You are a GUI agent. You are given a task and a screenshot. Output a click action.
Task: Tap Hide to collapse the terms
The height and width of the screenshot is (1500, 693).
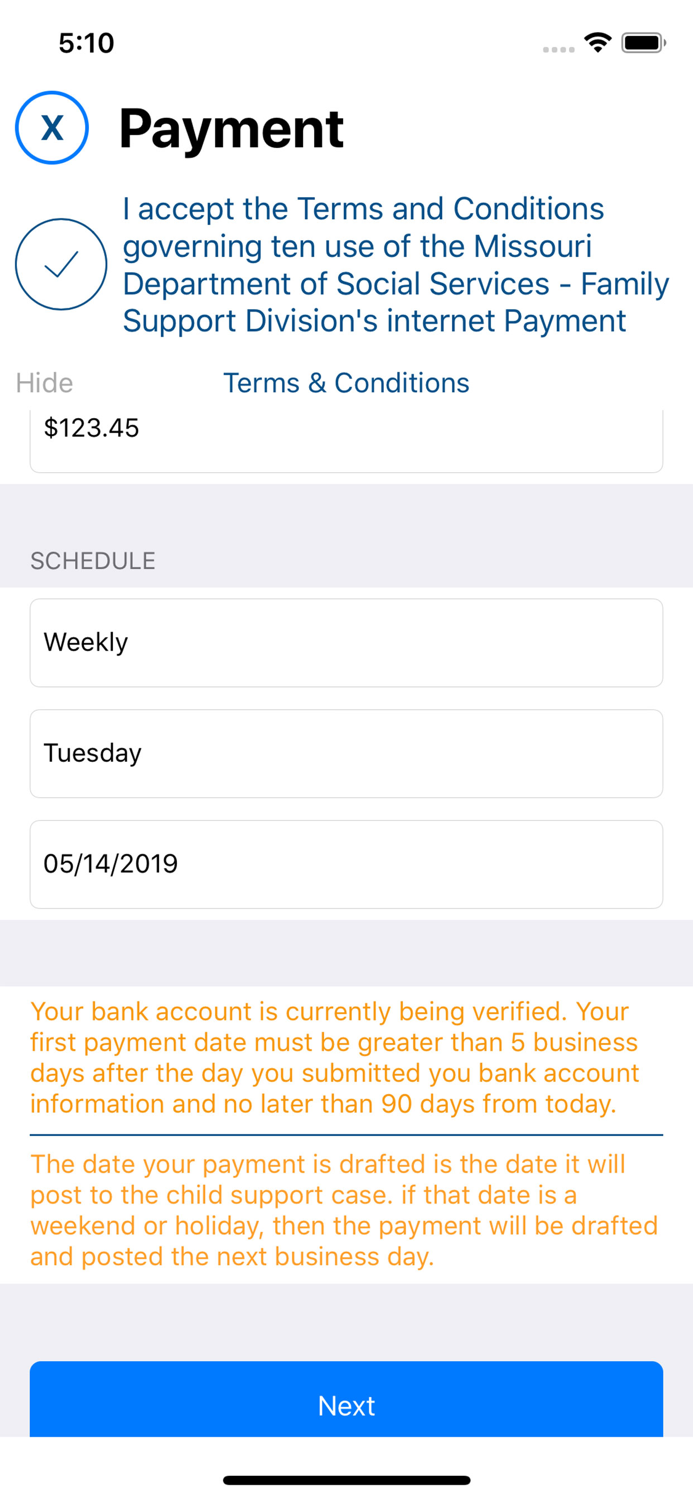[45, 383]
